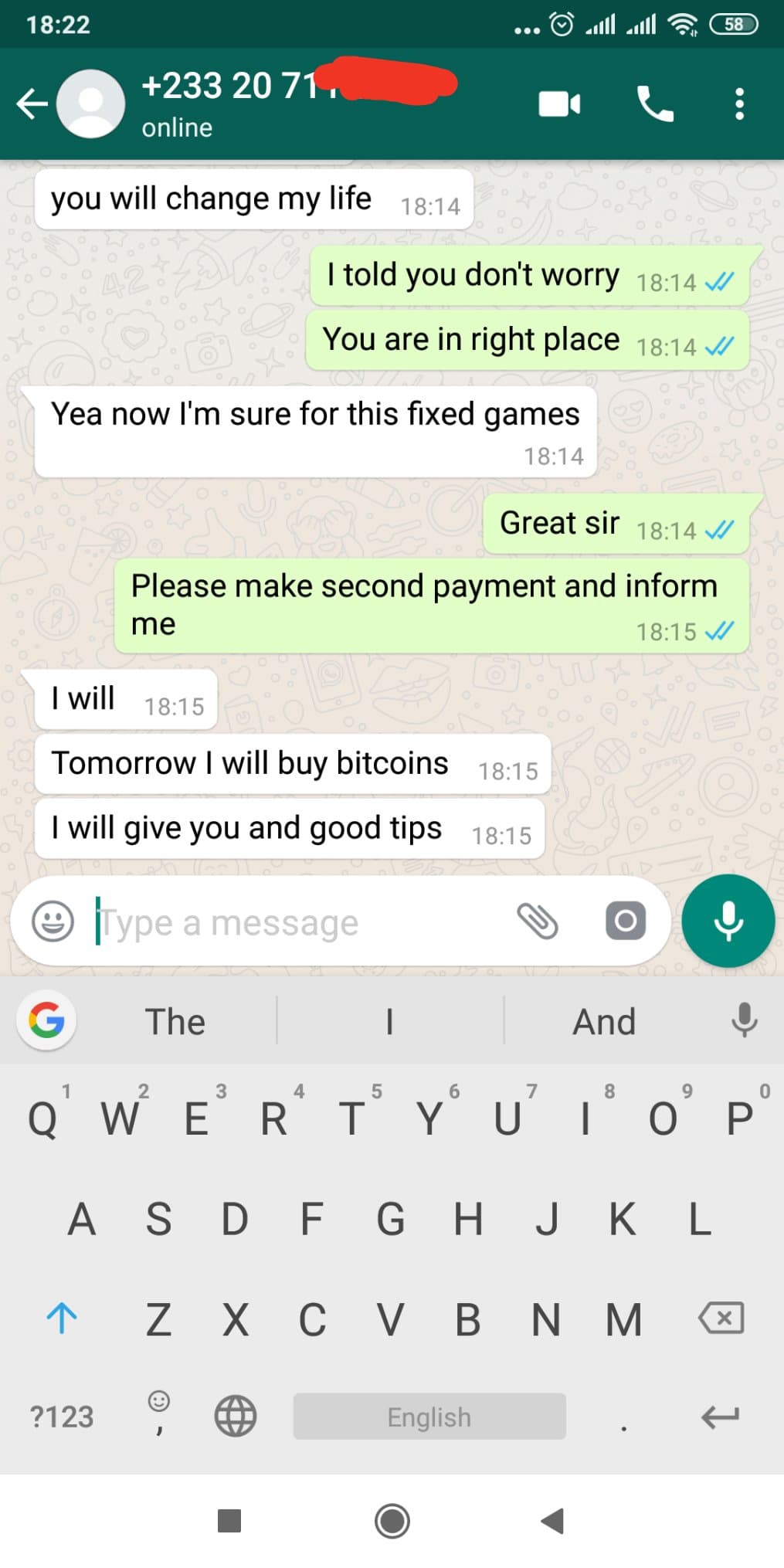Switch keyboard to ?123 symbols layout
Viewport: 784px width, 1568px height.
62,1417
